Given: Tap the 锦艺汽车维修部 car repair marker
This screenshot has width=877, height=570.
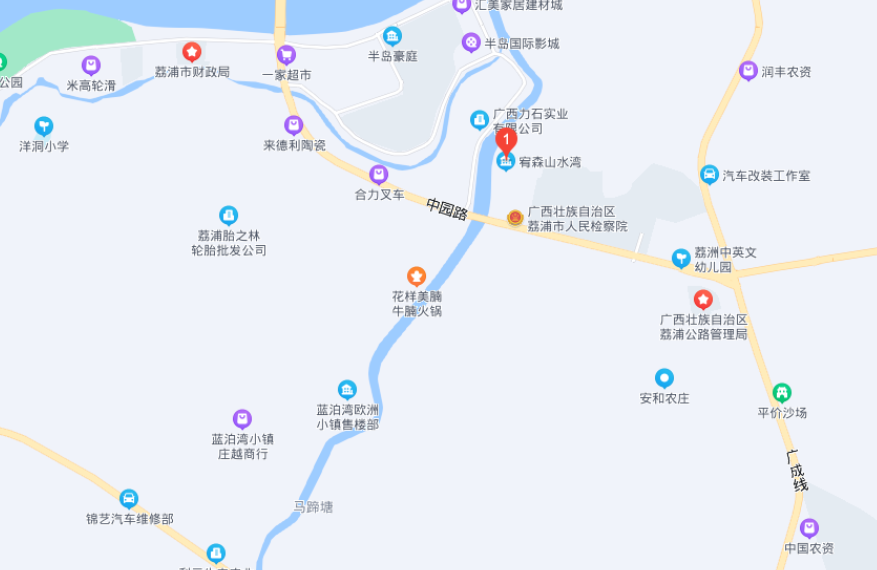Looking at the screenshot, I should point(129,498).
